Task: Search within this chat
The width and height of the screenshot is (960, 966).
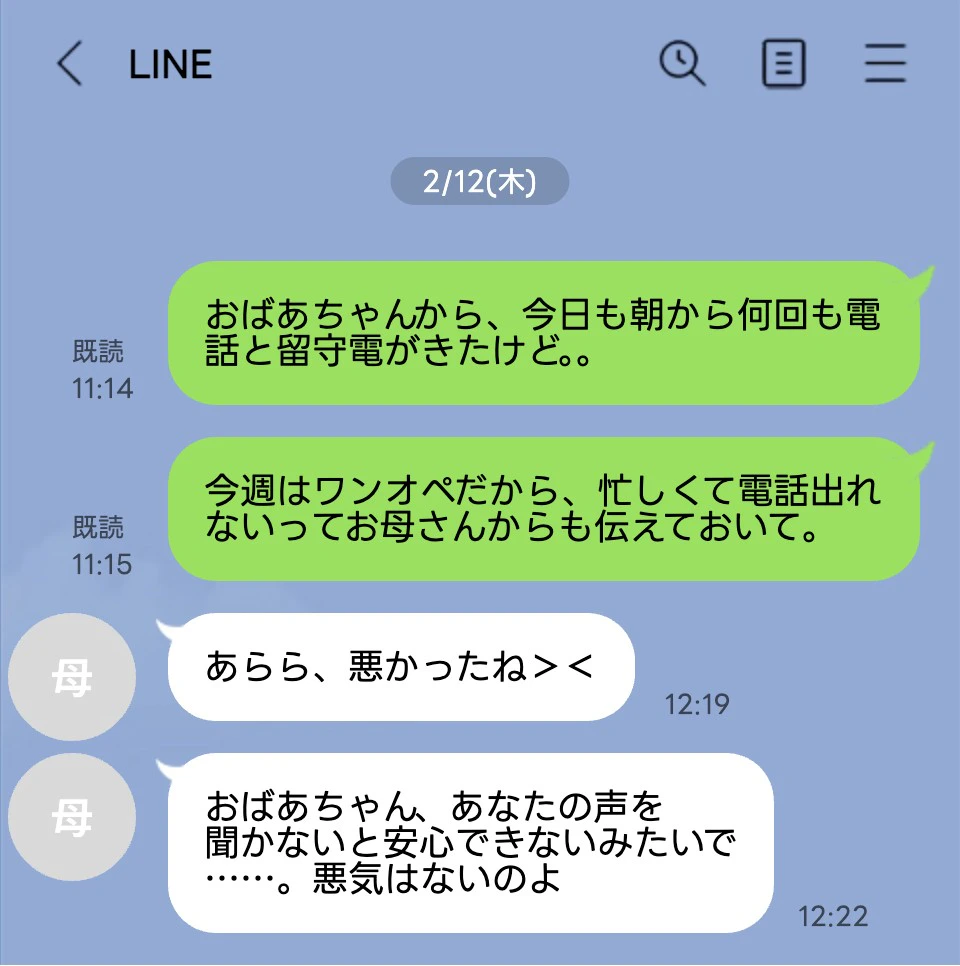Action: click(x=682, y=65)
